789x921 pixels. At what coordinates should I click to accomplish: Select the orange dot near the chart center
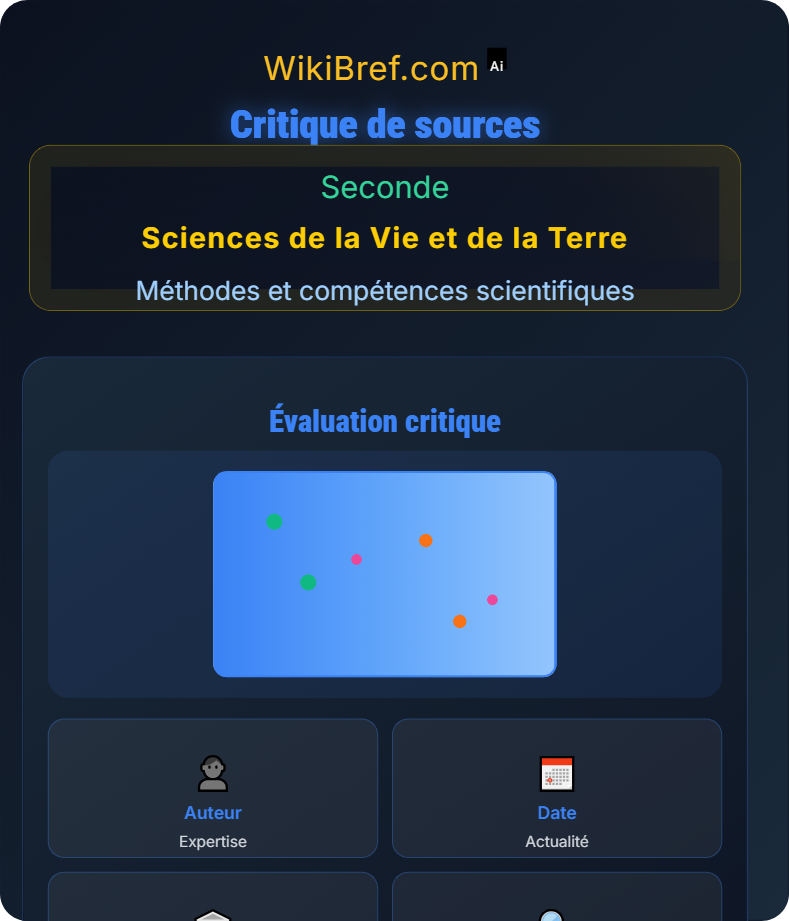click(425, 540)
